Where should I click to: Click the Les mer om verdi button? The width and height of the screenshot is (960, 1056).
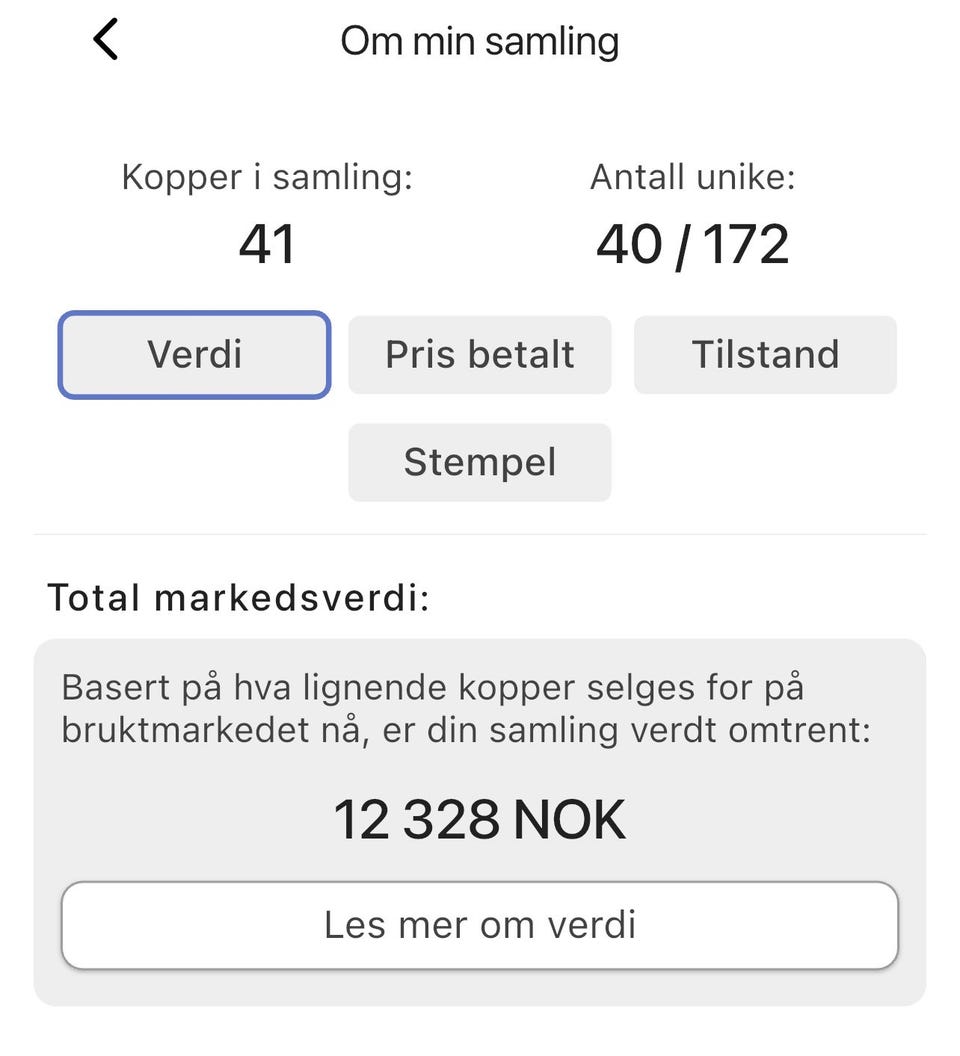tap(480, 924)
